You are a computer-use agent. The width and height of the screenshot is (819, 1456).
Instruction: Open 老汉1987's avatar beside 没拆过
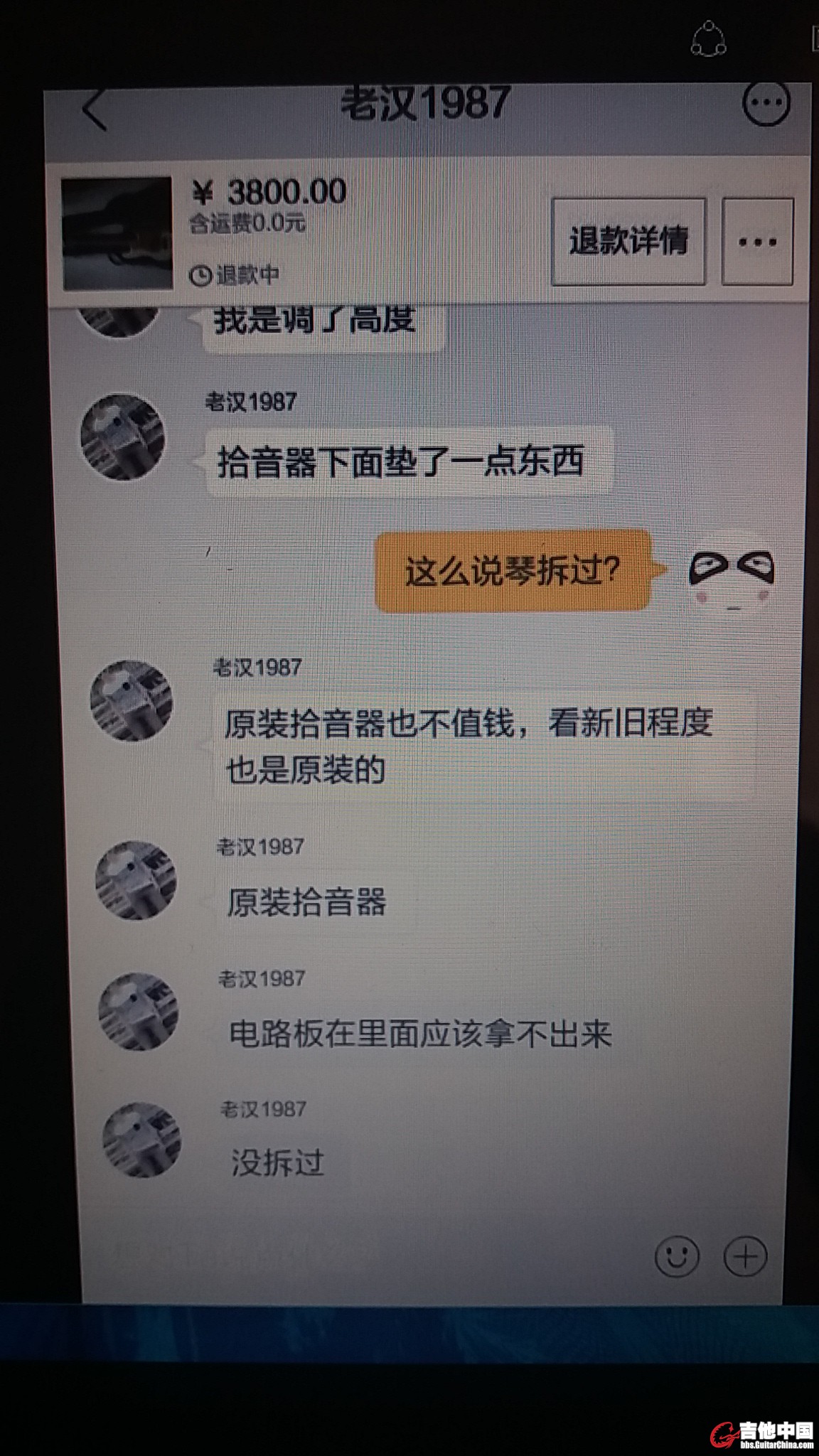pos(142,1139)
